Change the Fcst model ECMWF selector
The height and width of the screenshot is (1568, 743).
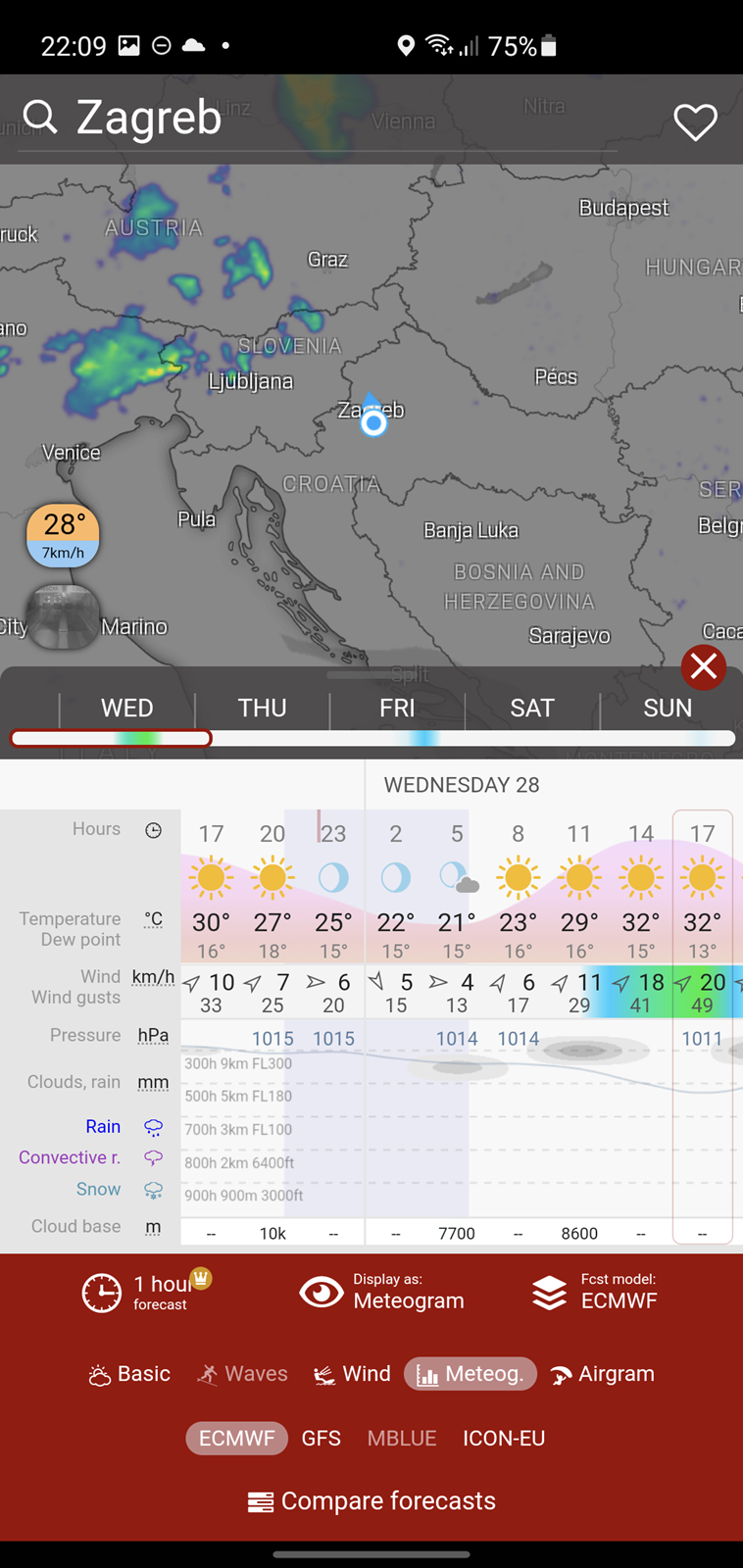594,1293
